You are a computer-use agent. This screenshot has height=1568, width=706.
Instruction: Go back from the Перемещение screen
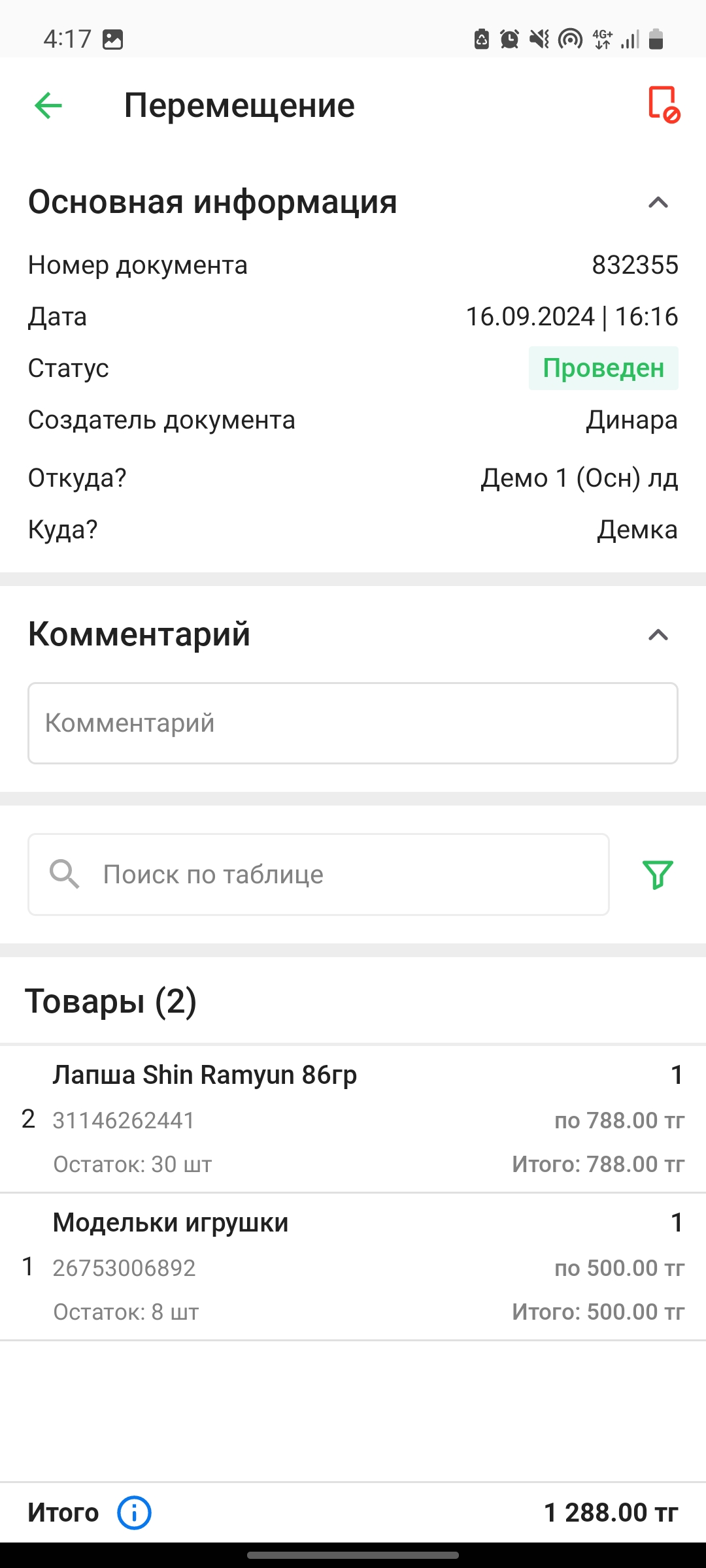click(48, 106)
